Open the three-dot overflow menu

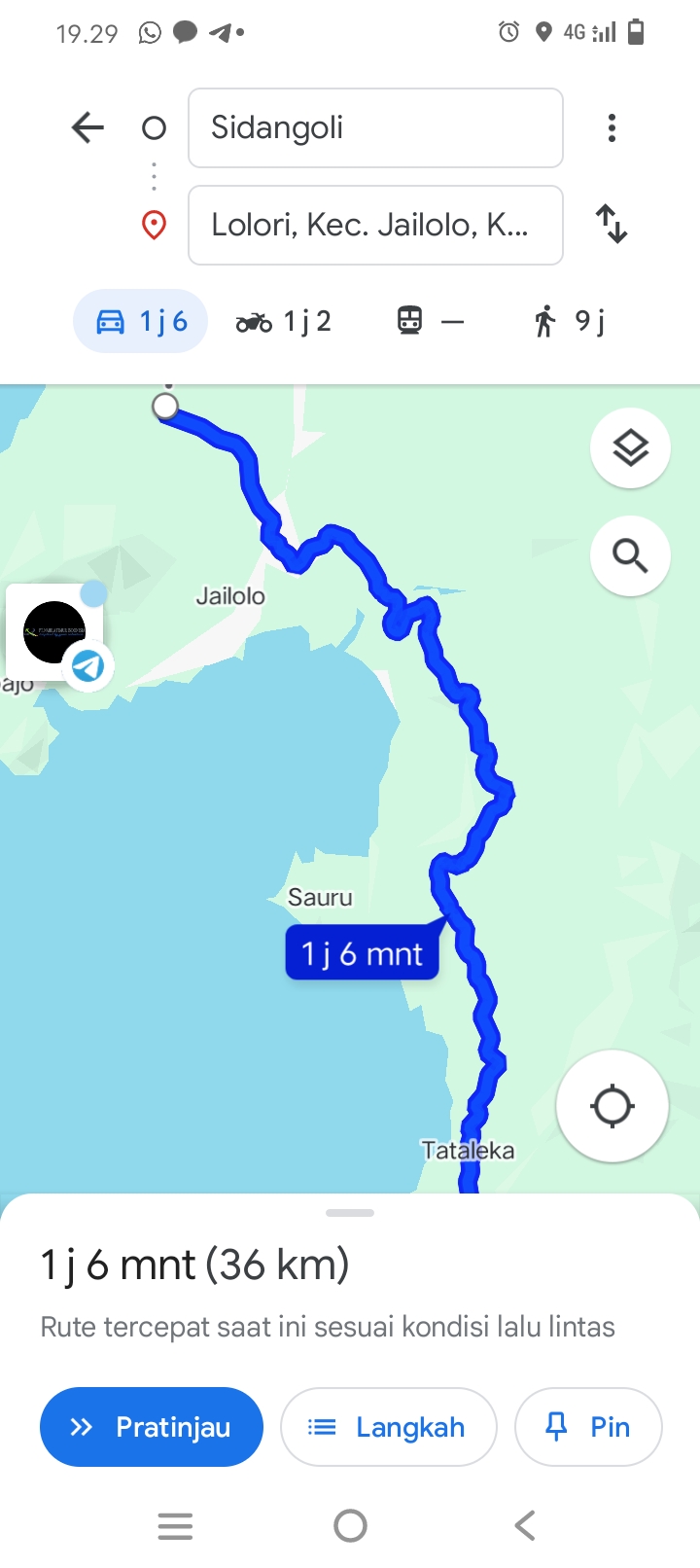point(612,127)
